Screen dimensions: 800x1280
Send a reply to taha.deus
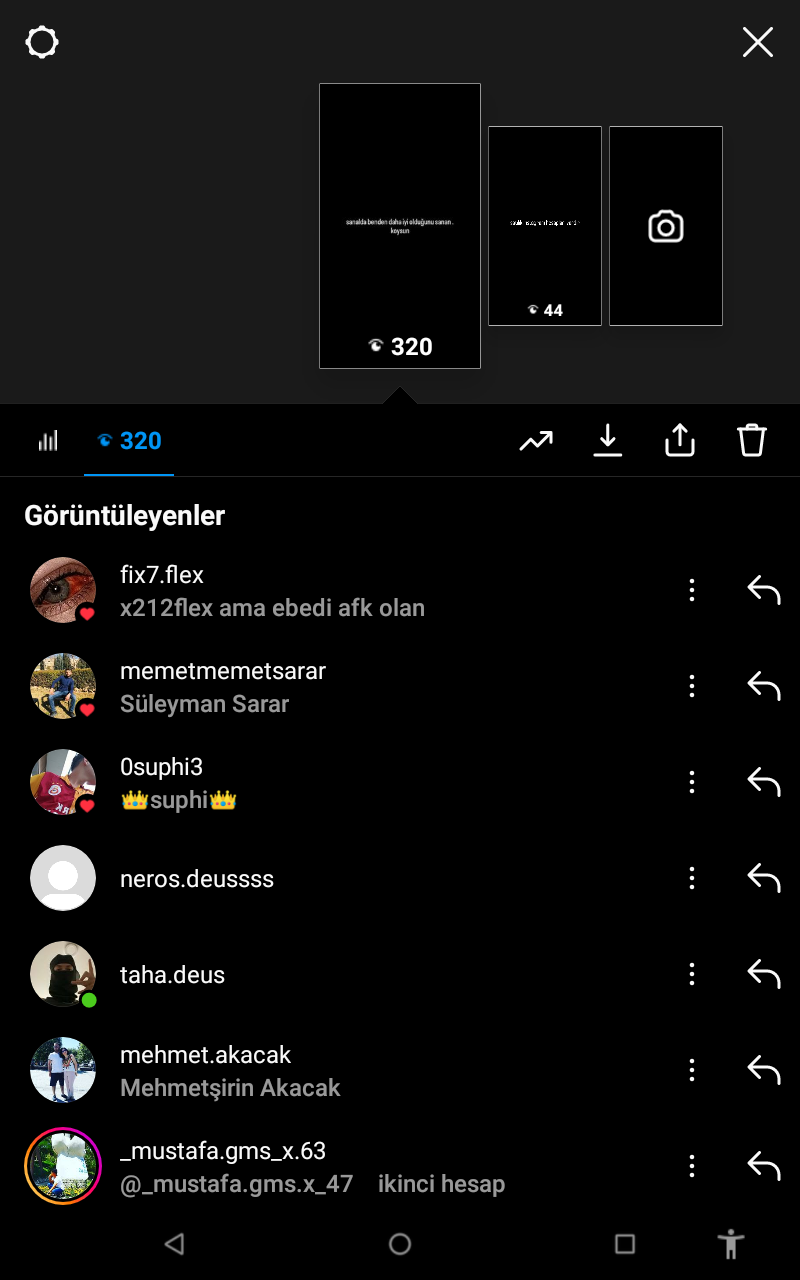pos(763,974)
